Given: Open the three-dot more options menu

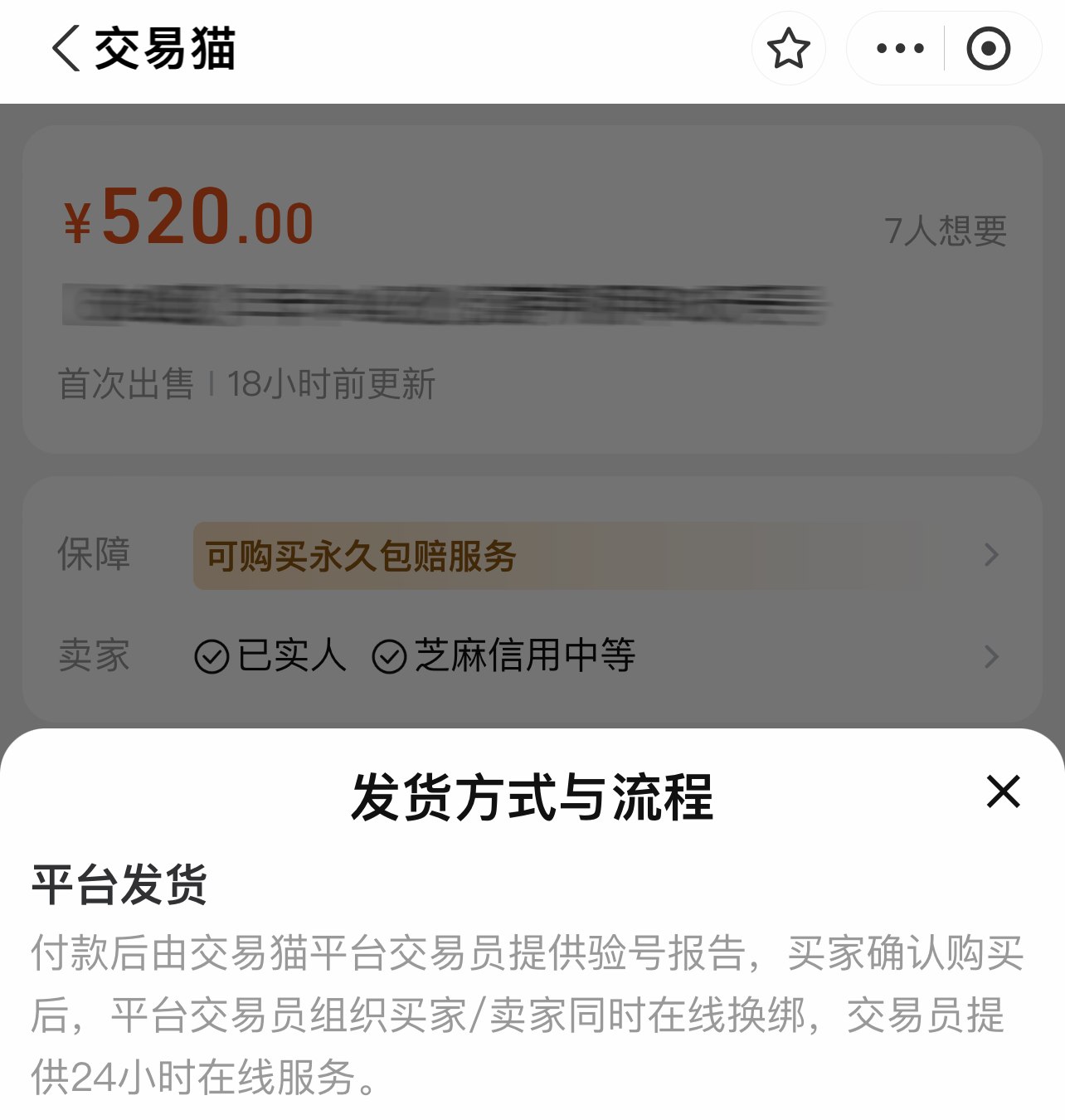Looking at the screenshot, I should (900, 48).
